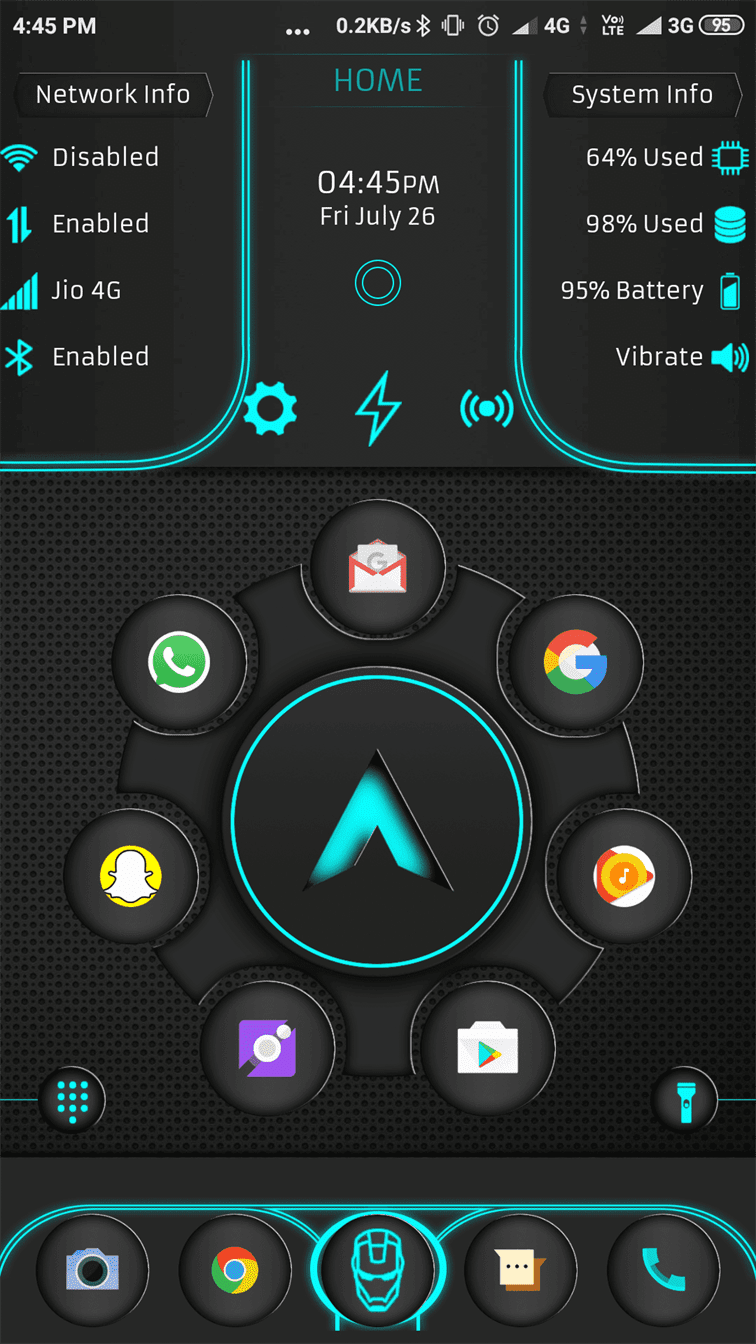Open the Gmail app
Viewport: 756px width, 1344px height.
click(x=379, y=567)
